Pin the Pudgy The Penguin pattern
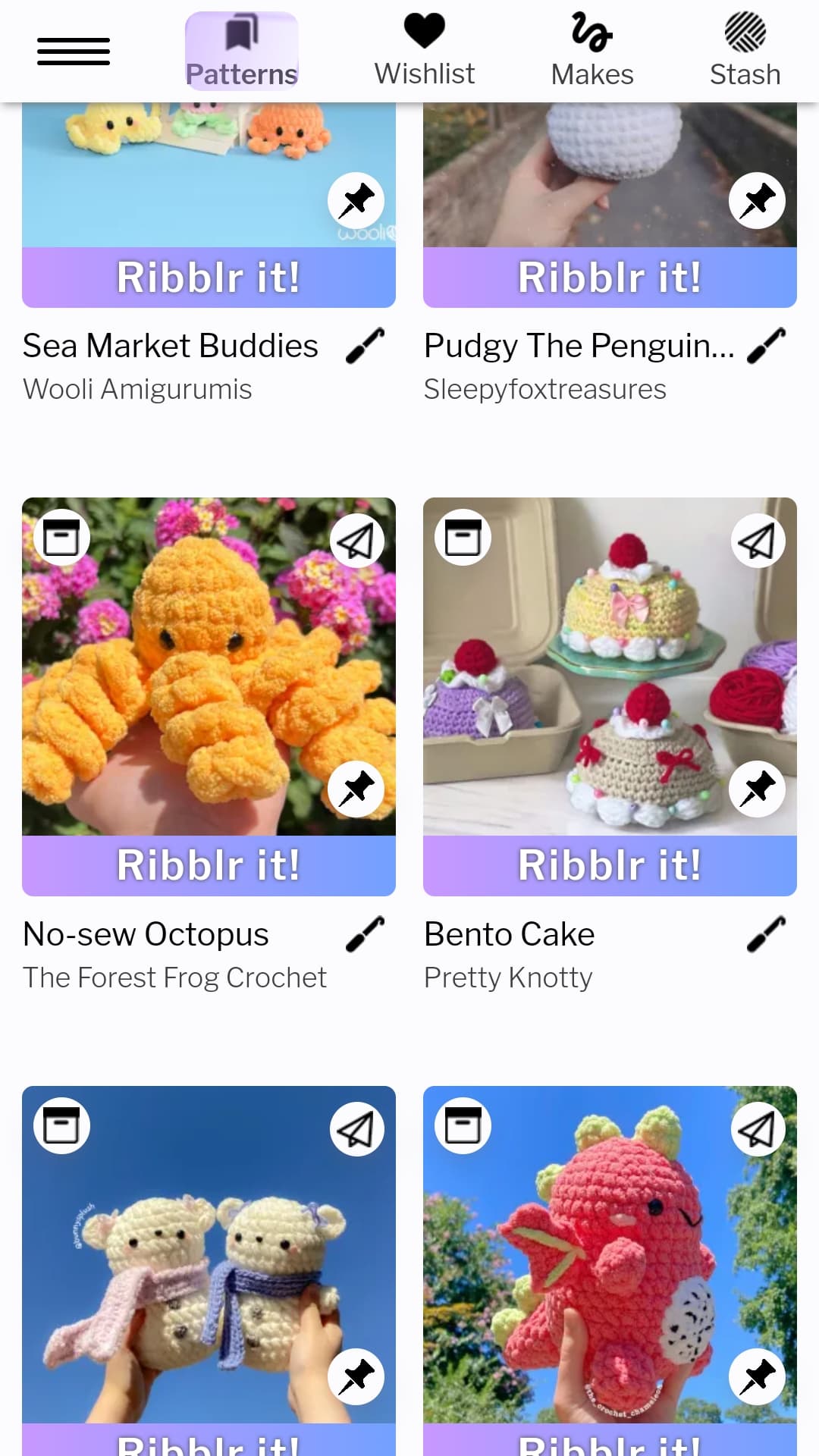The width and height of the screenshot is (819, 1456). (x=758, y=201)
